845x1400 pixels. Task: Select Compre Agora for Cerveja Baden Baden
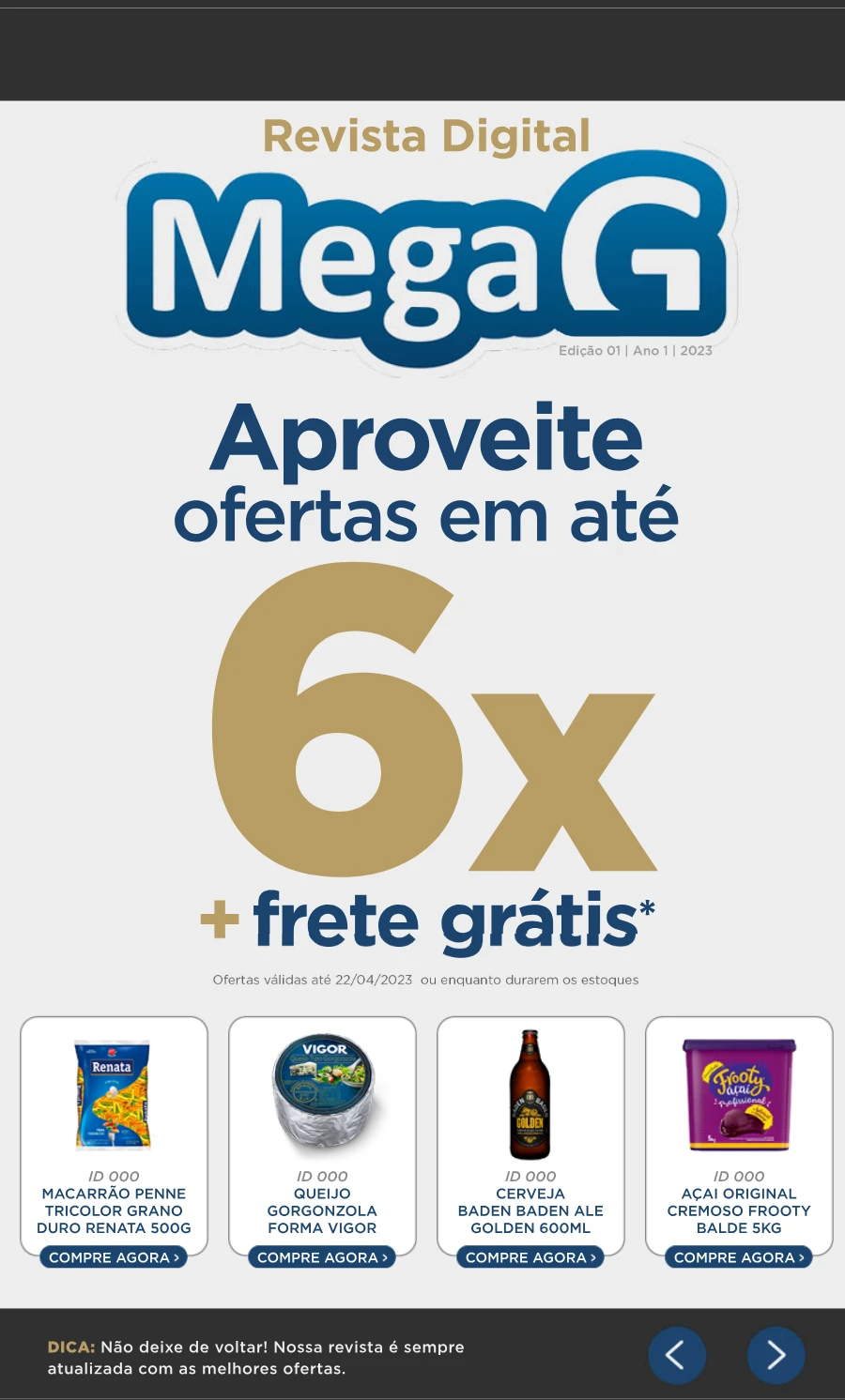pos(530,1257)
